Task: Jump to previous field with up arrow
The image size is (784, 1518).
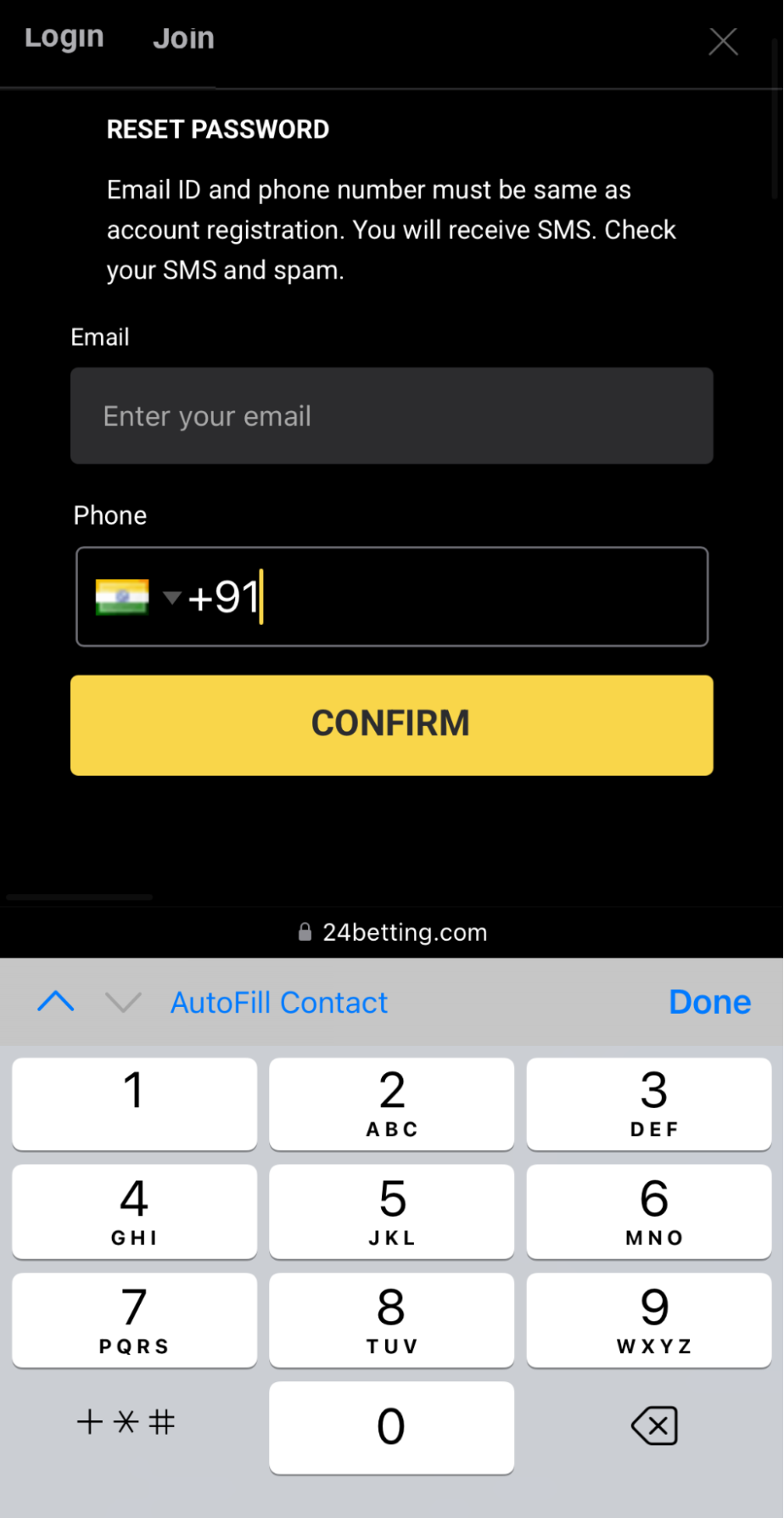Action: point(56,1003)
